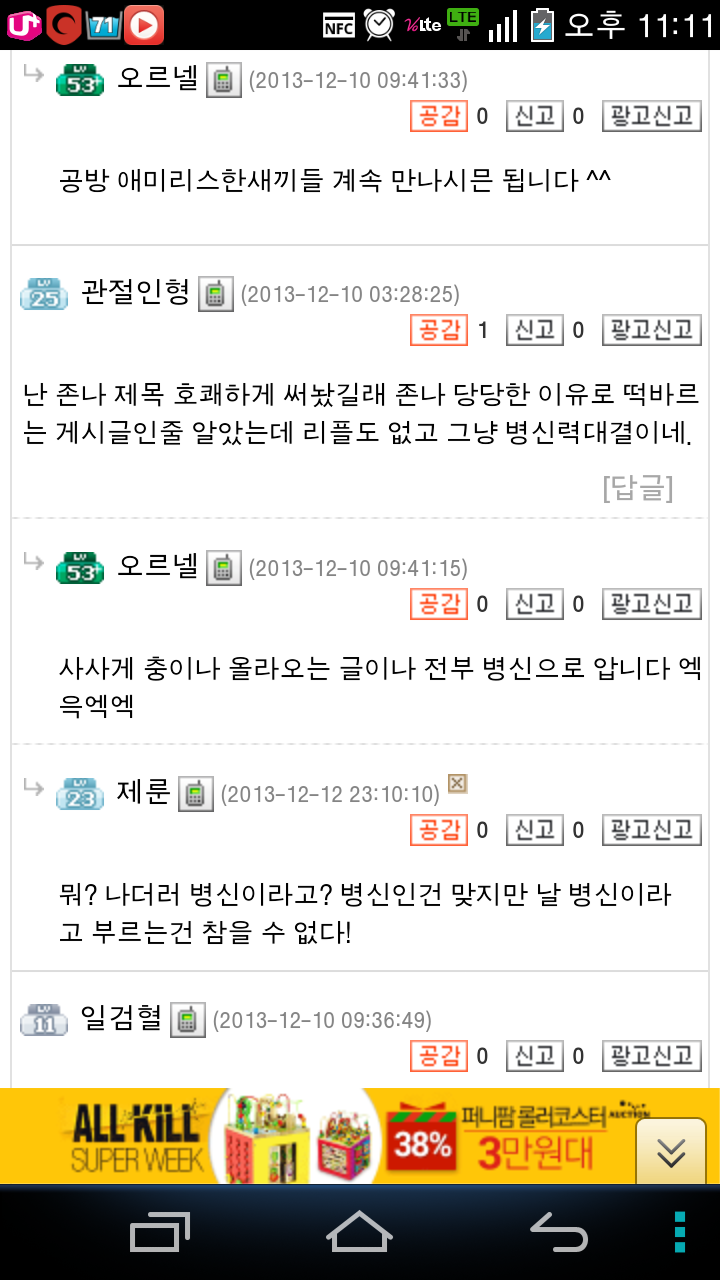Tap 광고신고 on 일검혈's comment
720x1280 pixels.
pyautogui.click(x=651, y=1056)
